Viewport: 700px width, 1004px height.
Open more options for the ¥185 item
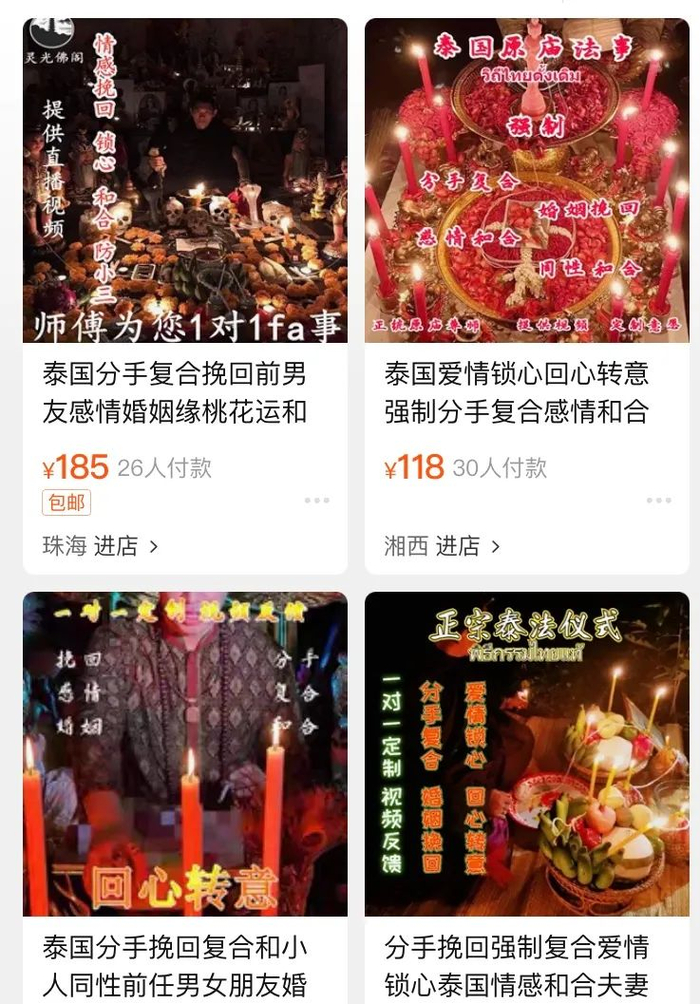point(317,500)
